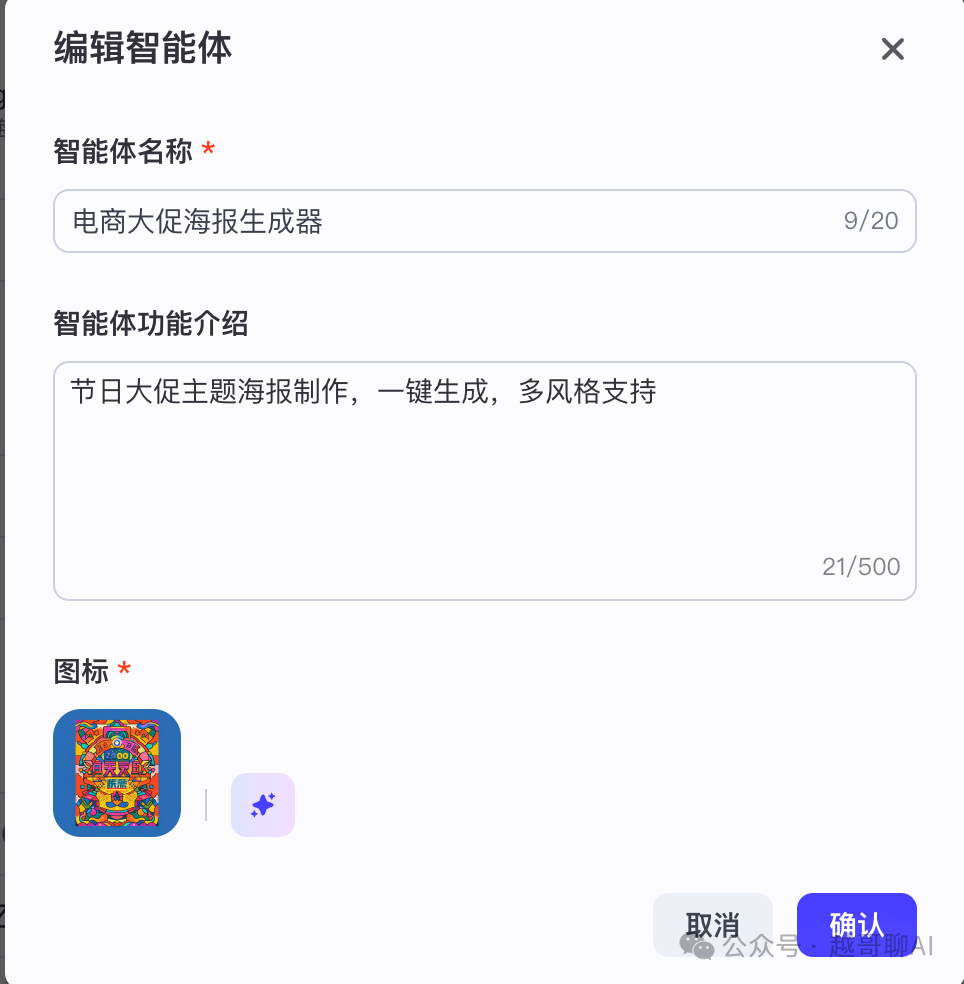The height and width of the screenshot is (984, 964).
Task: Close the 编辑智能体 dialog
Action: coord(892,49)
